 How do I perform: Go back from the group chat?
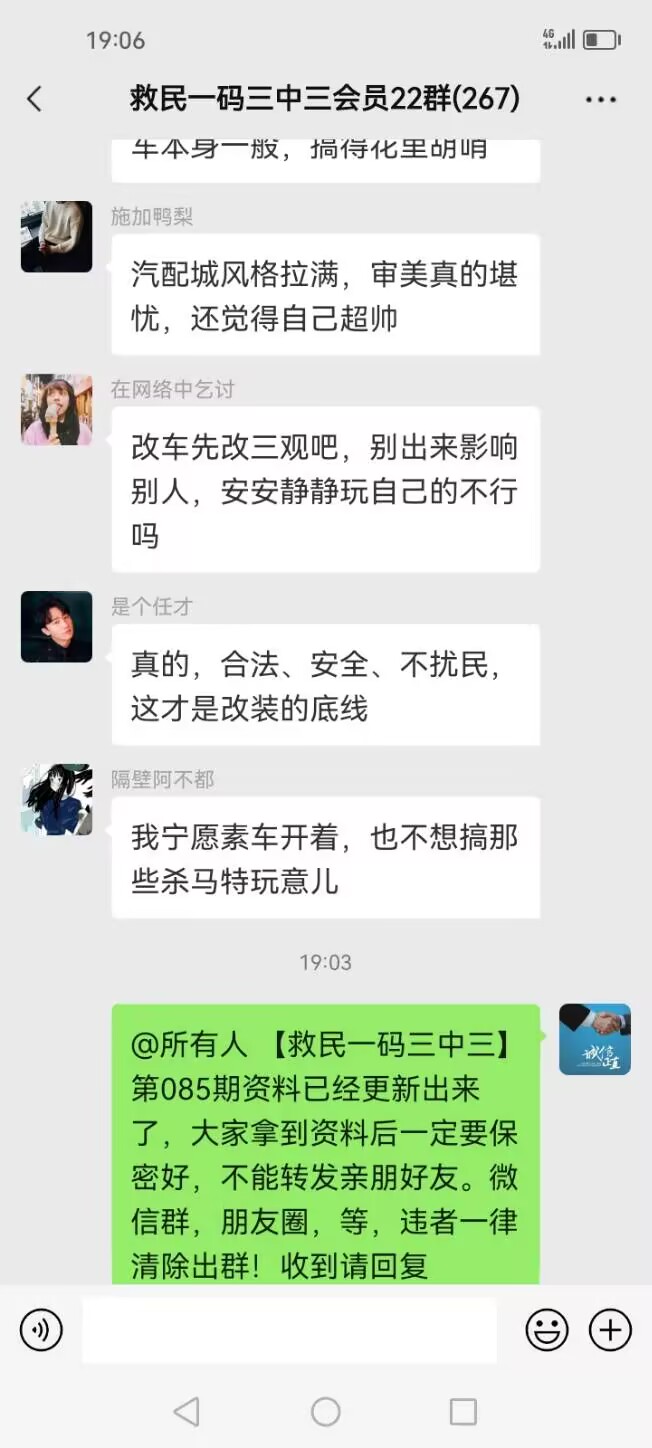[35, 99]
